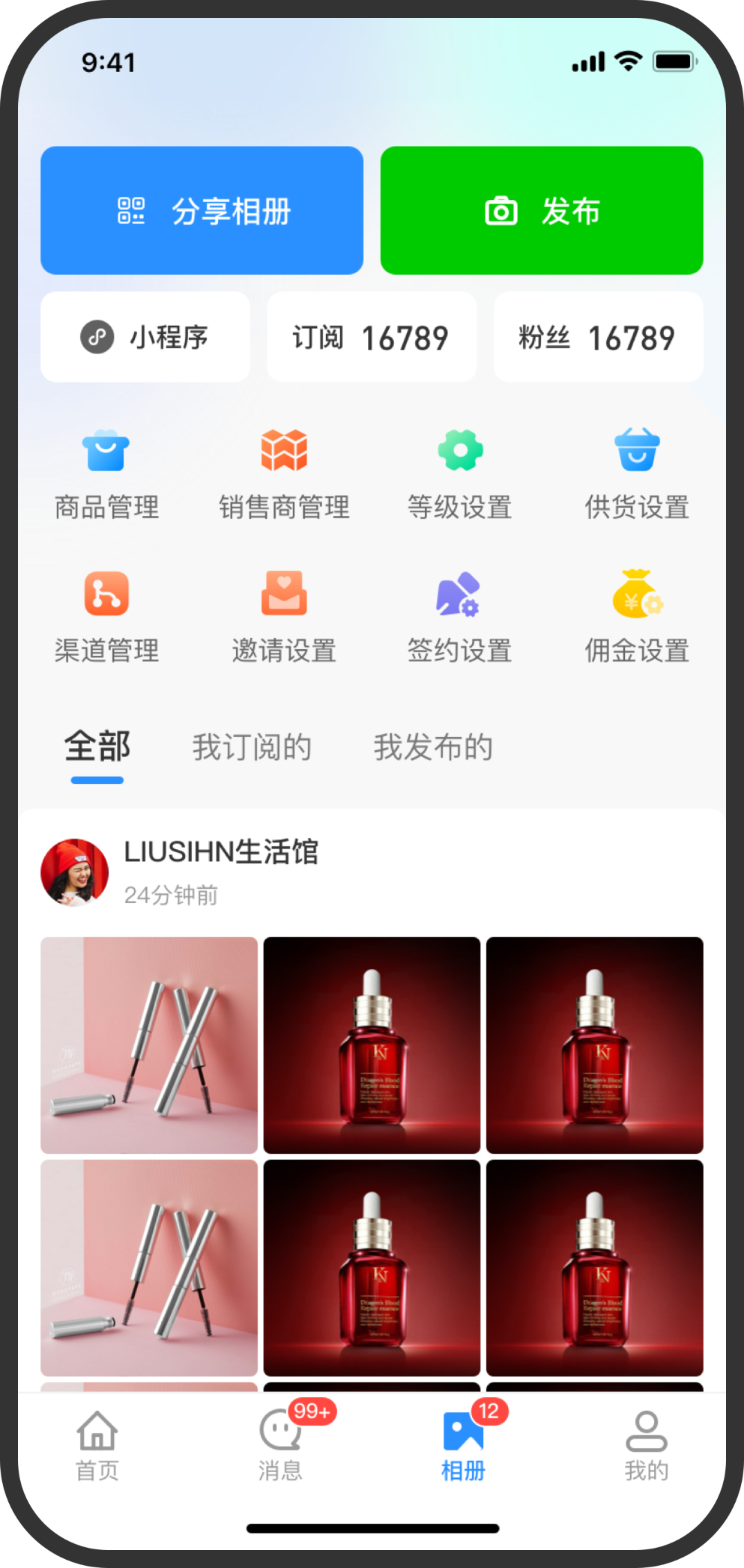The image size is (744, 1568).
Task: Go to 首页 in bottom navigation
Action: (97, 1446)
